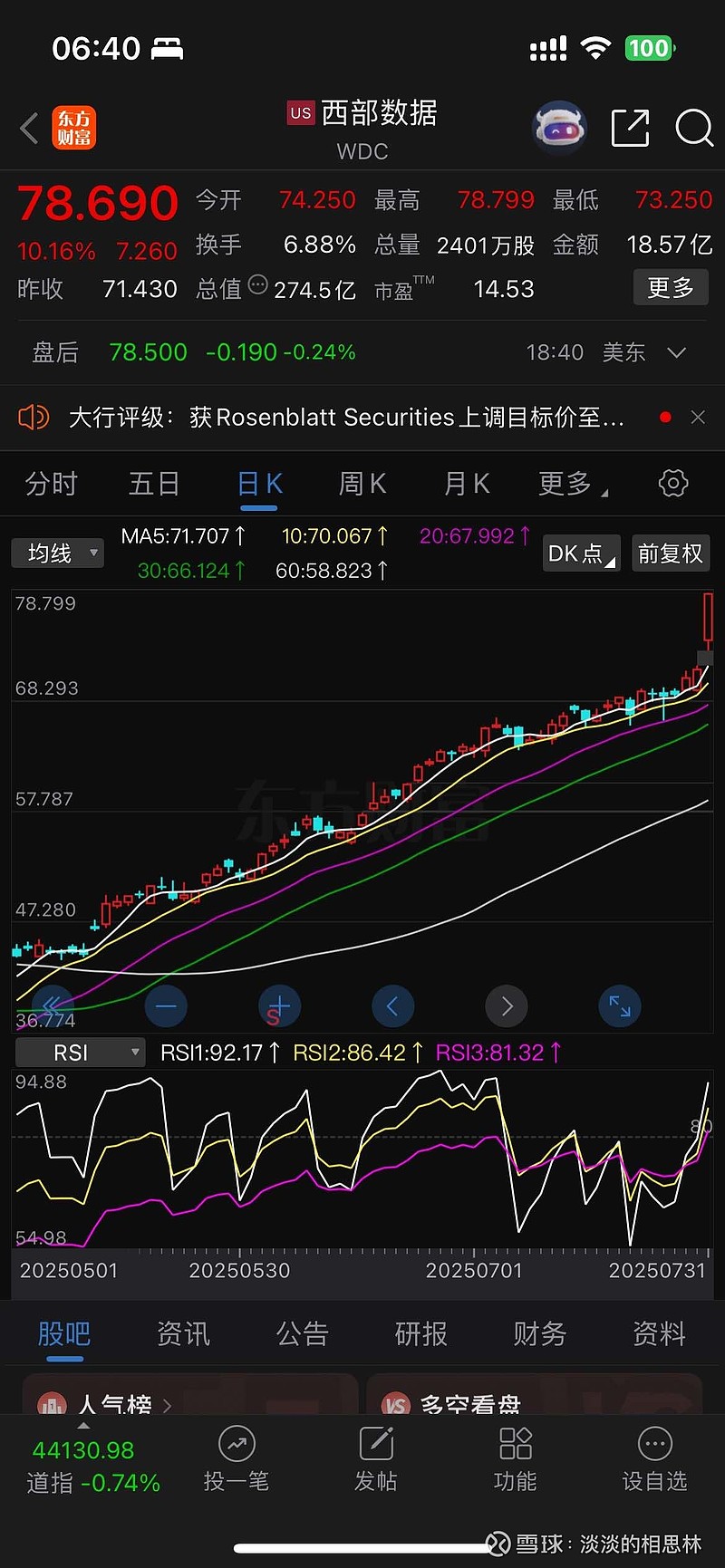Image resolution: width=725 pixels, height=1568 pixels.
Task: Open chart settings gear
Action: 672,484
